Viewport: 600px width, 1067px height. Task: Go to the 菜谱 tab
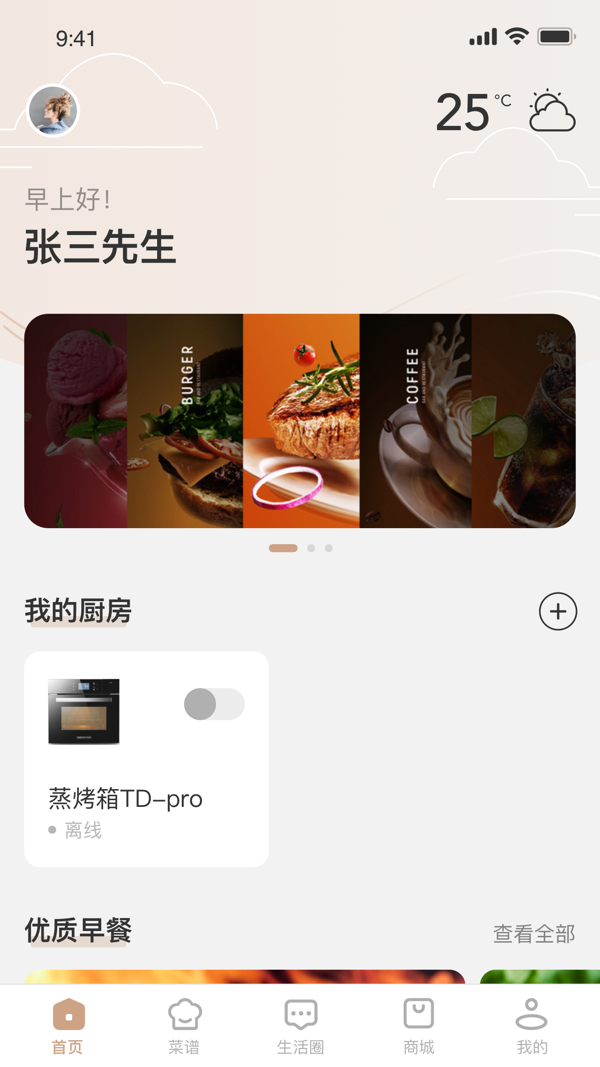tap(184, 1026)
